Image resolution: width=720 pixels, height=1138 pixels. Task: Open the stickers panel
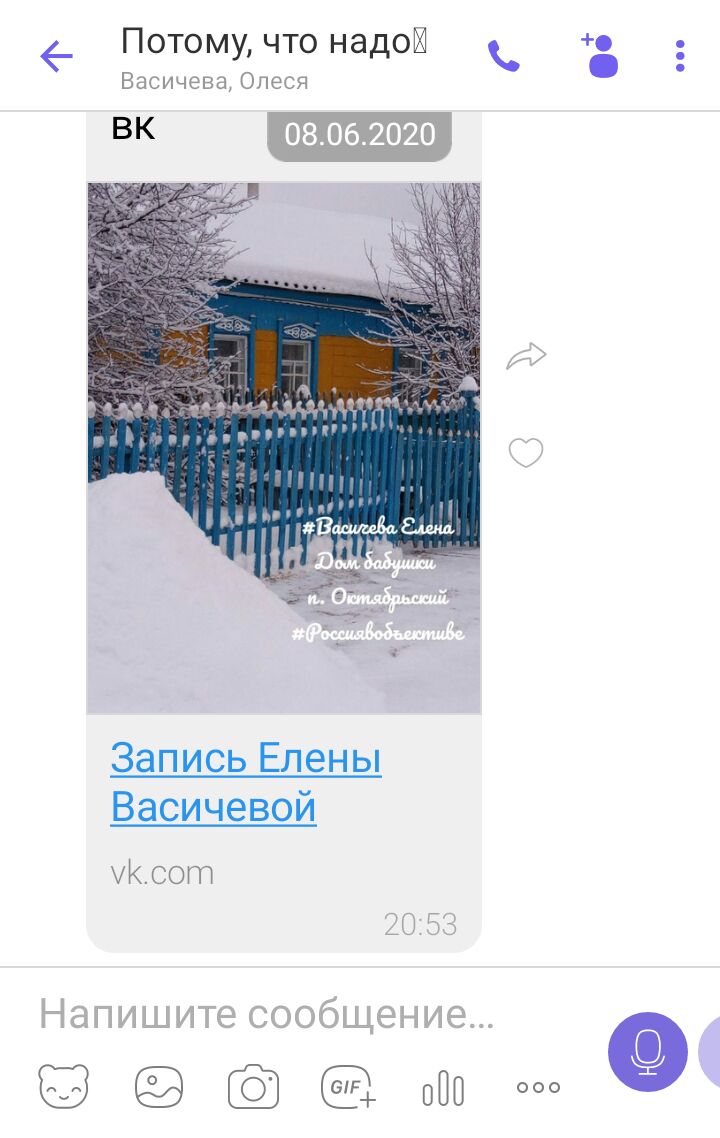[64, 1087]
